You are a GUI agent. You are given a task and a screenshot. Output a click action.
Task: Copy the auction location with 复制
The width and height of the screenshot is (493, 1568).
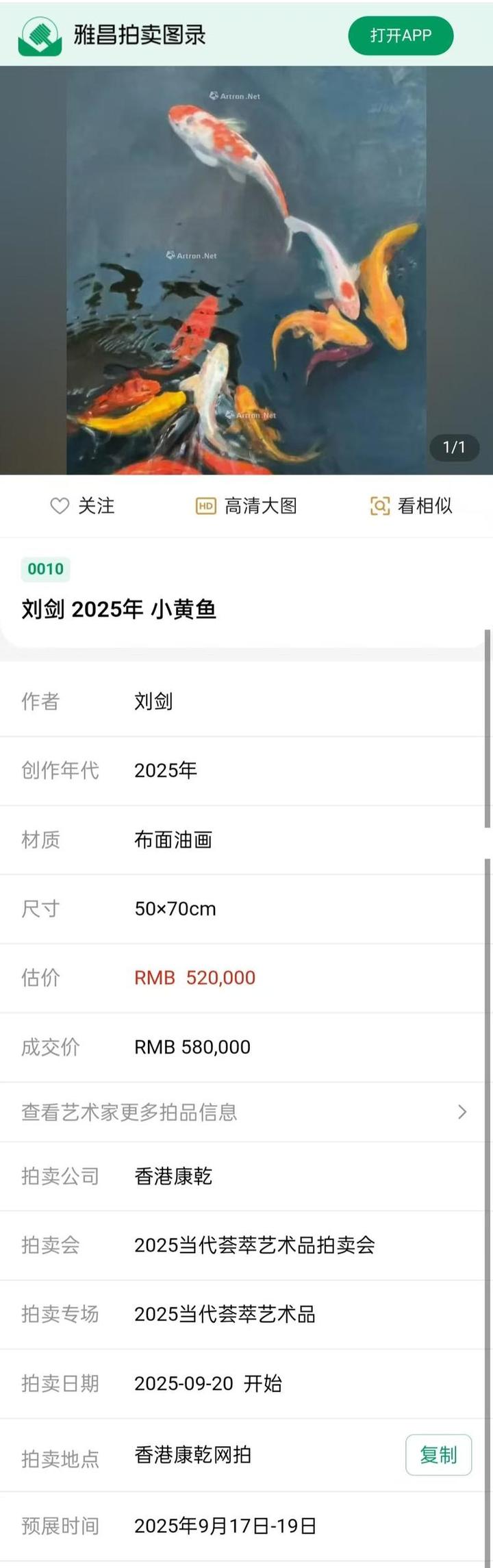438,1455
